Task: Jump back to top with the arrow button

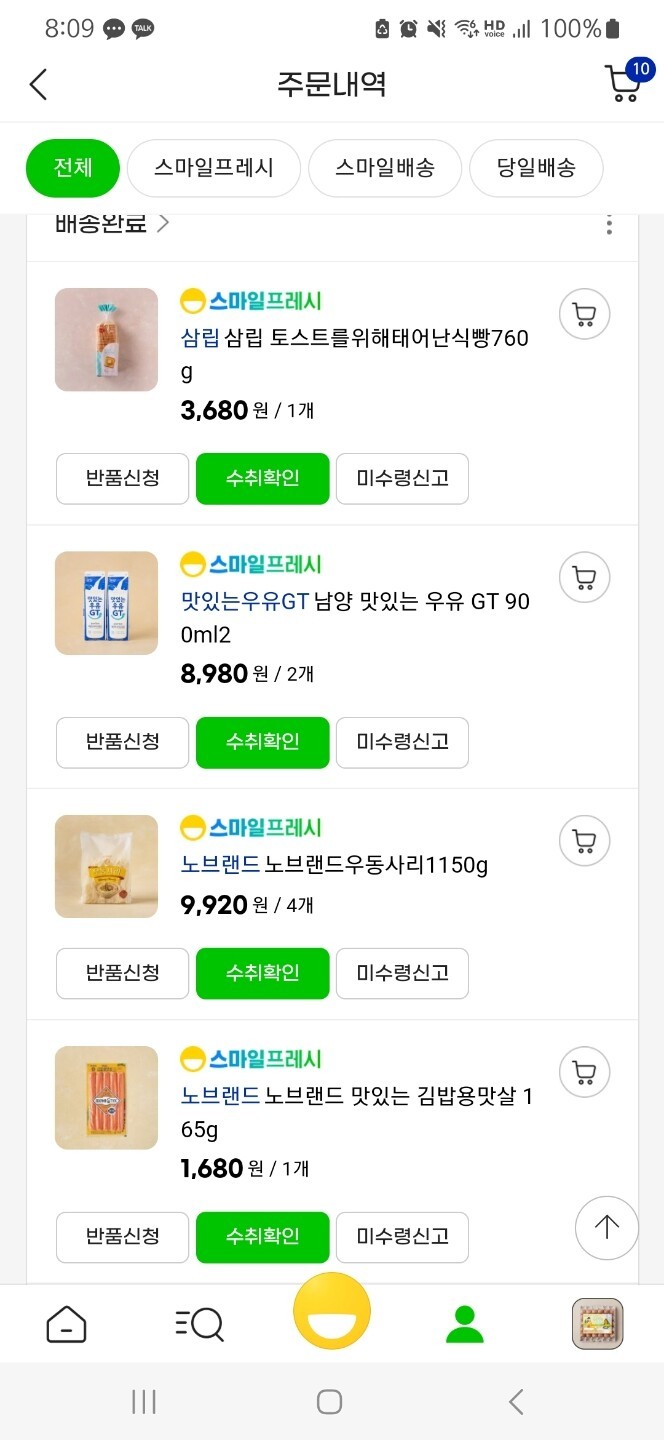Action: coord(606,1227)
